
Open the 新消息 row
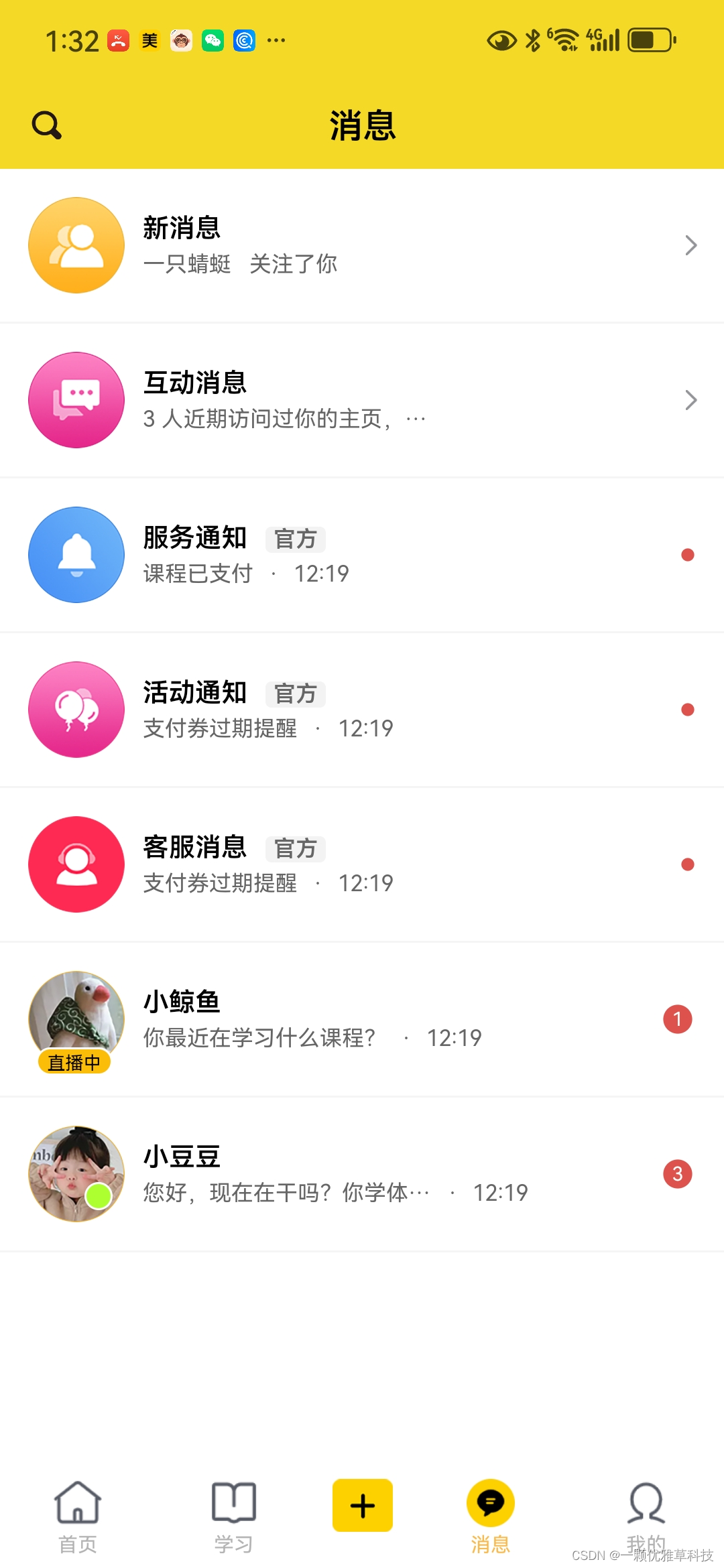[362, 245]
